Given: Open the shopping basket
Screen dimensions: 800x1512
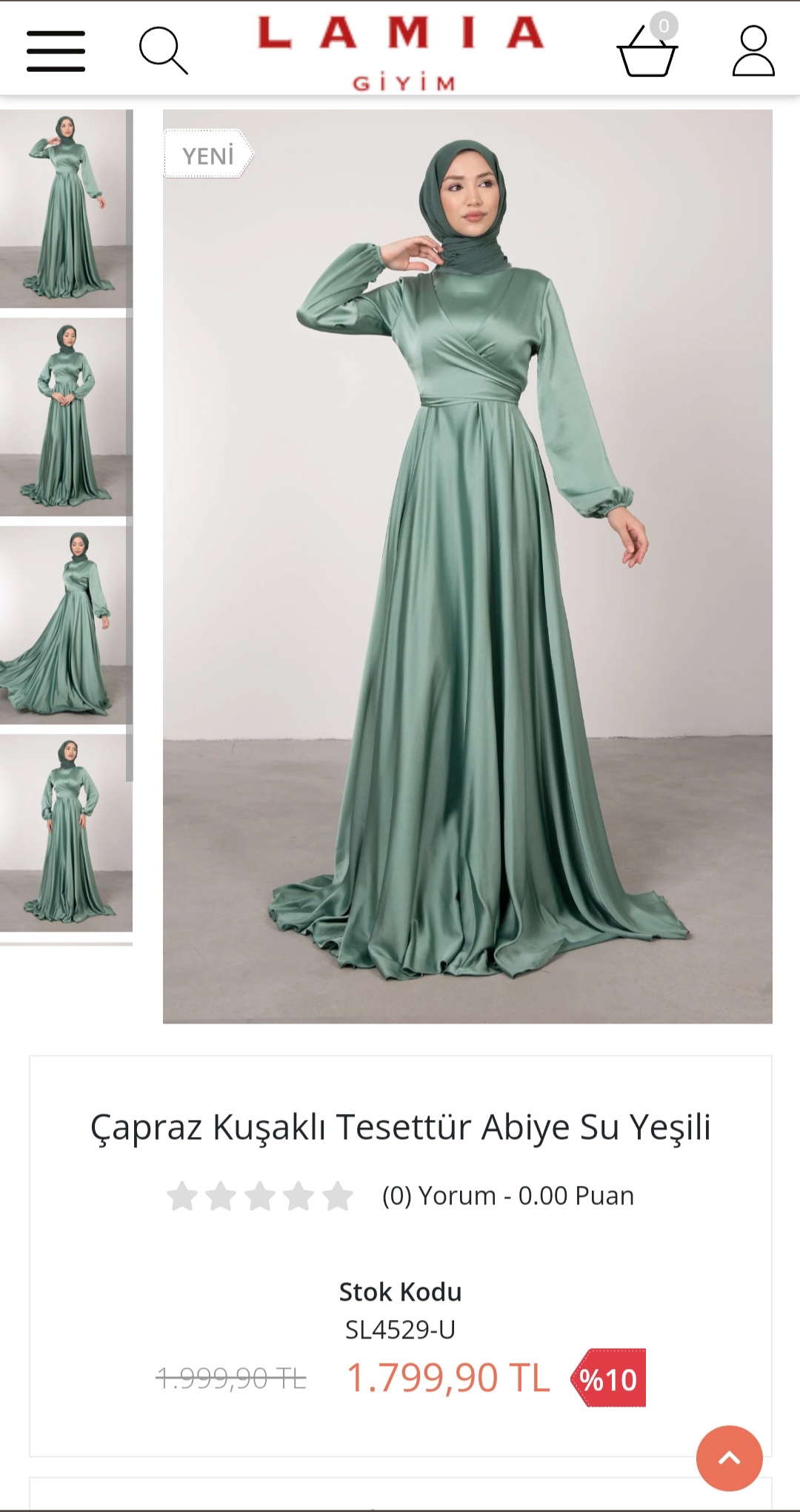Looking at the screenshot, I should 647,52.
